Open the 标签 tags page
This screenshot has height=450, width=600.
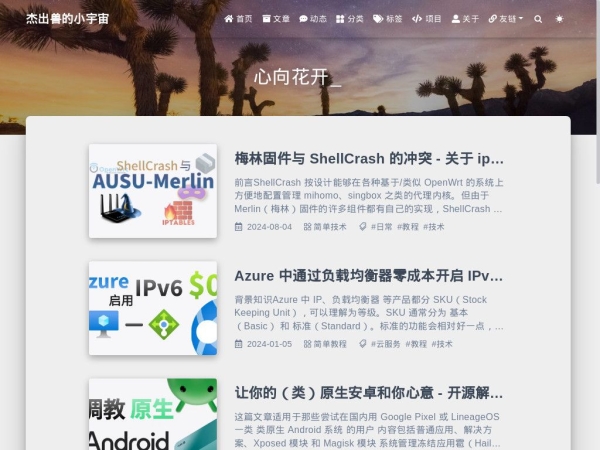tap(387, 19)
